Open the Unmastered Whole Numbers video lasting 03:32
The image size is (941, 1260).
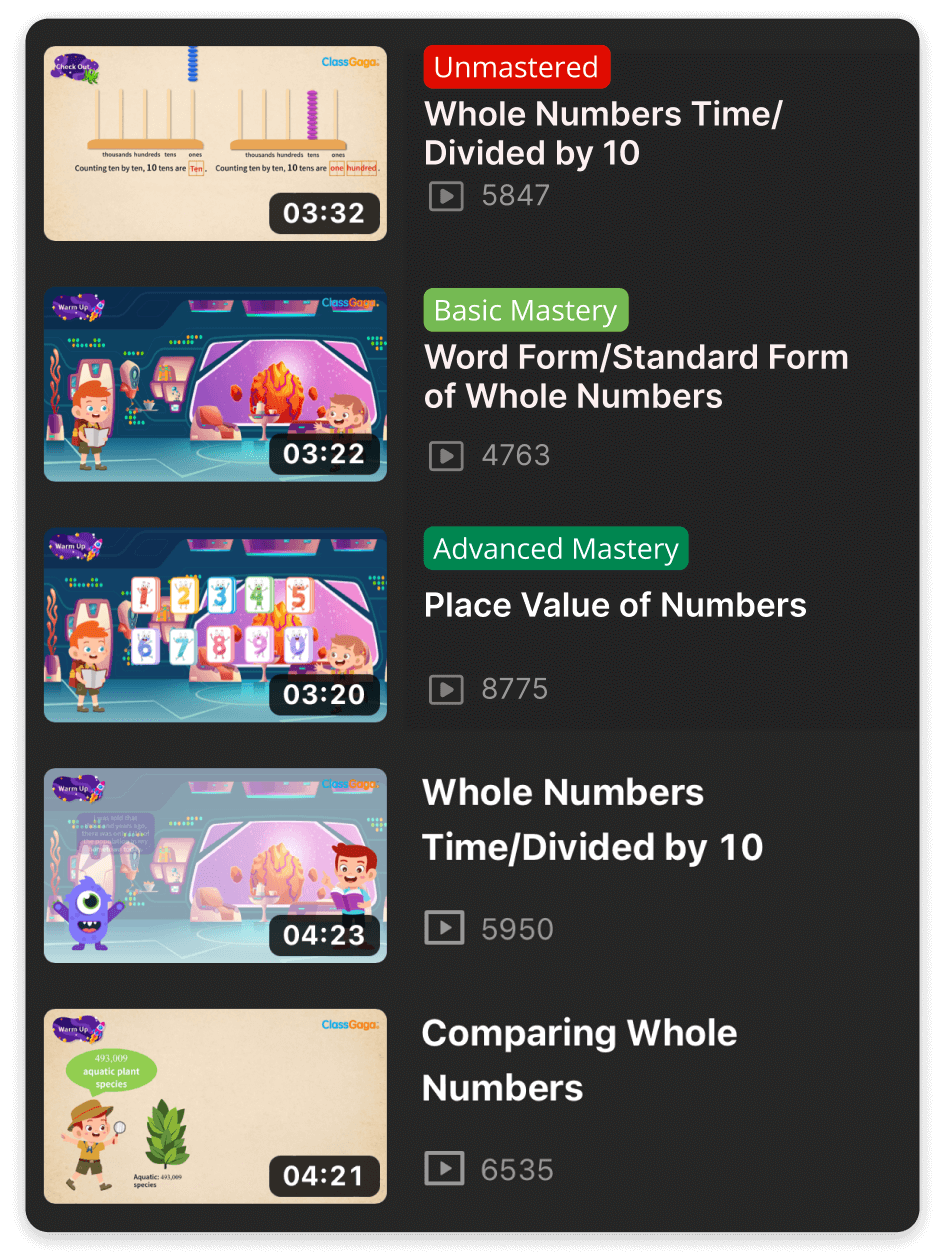(x=215, y=143)
